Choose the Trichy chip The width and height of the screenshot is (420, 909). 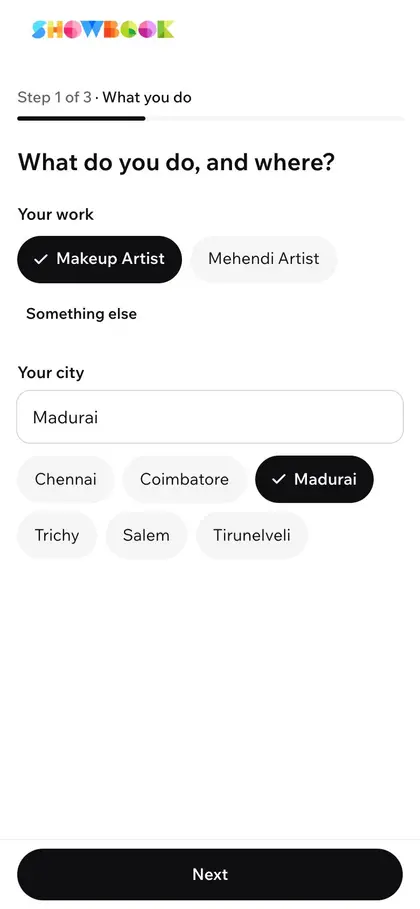[57, 535]
